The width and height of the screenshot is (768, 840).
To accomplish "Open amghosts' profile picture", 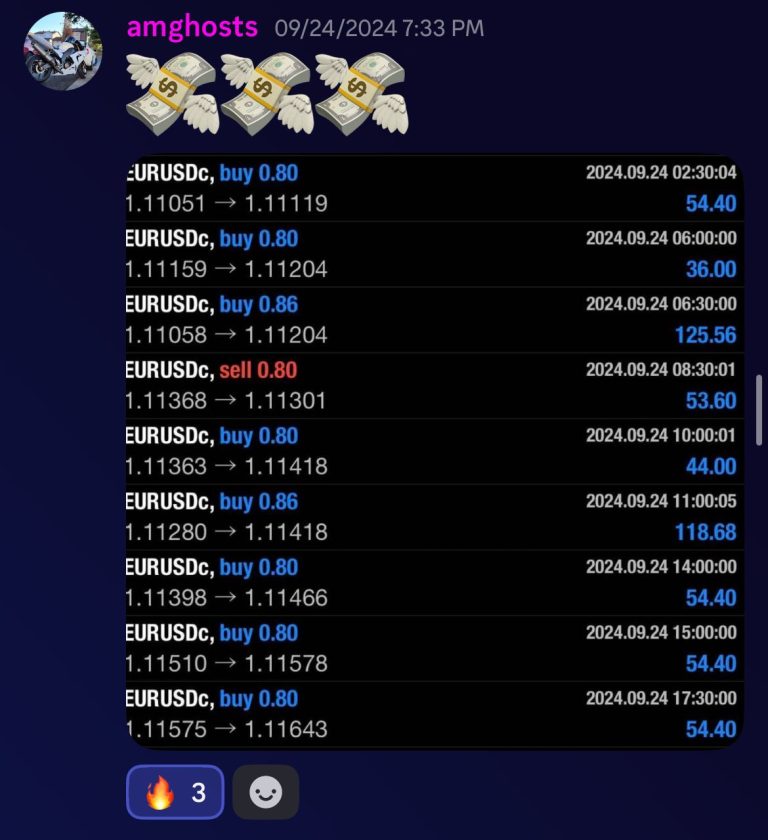I will click(63, 51).
